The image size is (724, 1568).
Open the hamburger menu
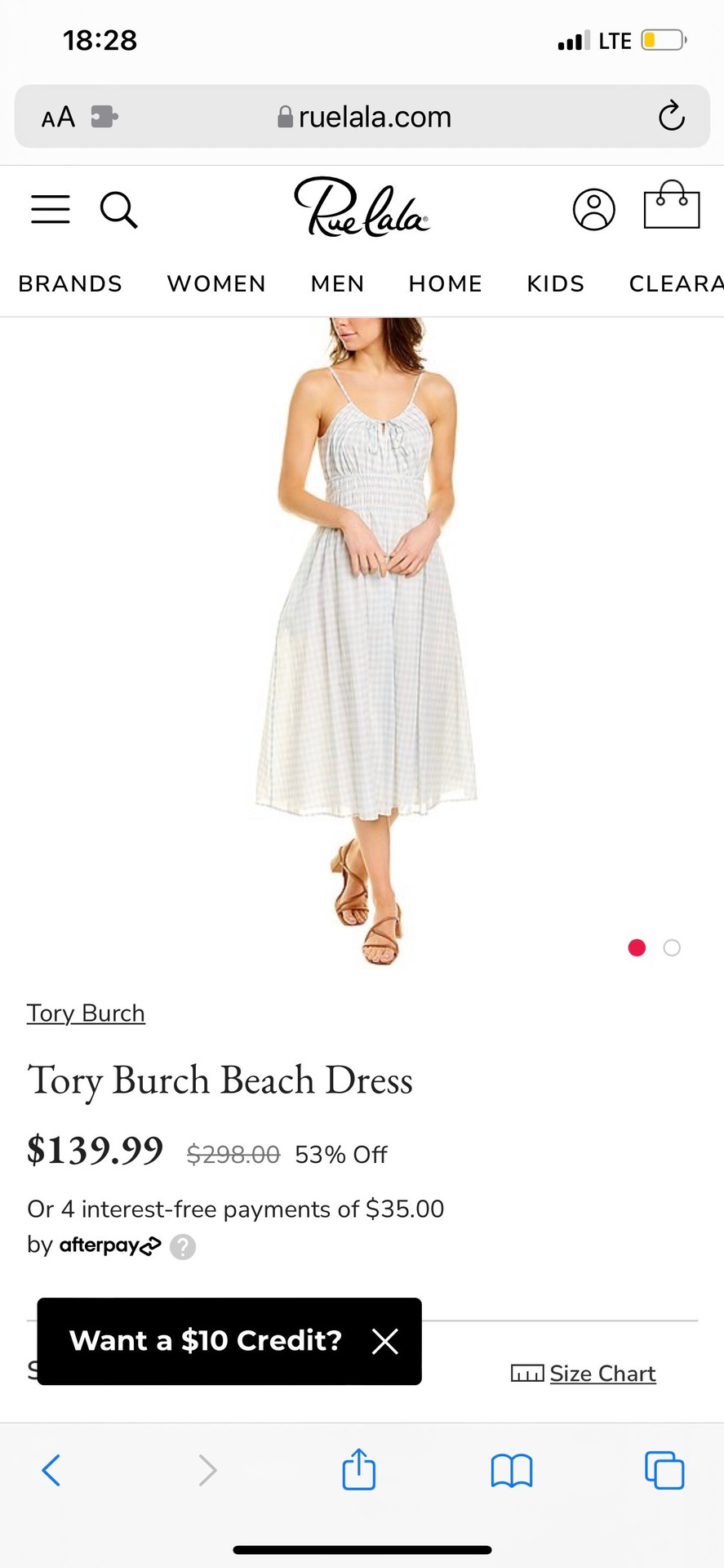(51, 209)
